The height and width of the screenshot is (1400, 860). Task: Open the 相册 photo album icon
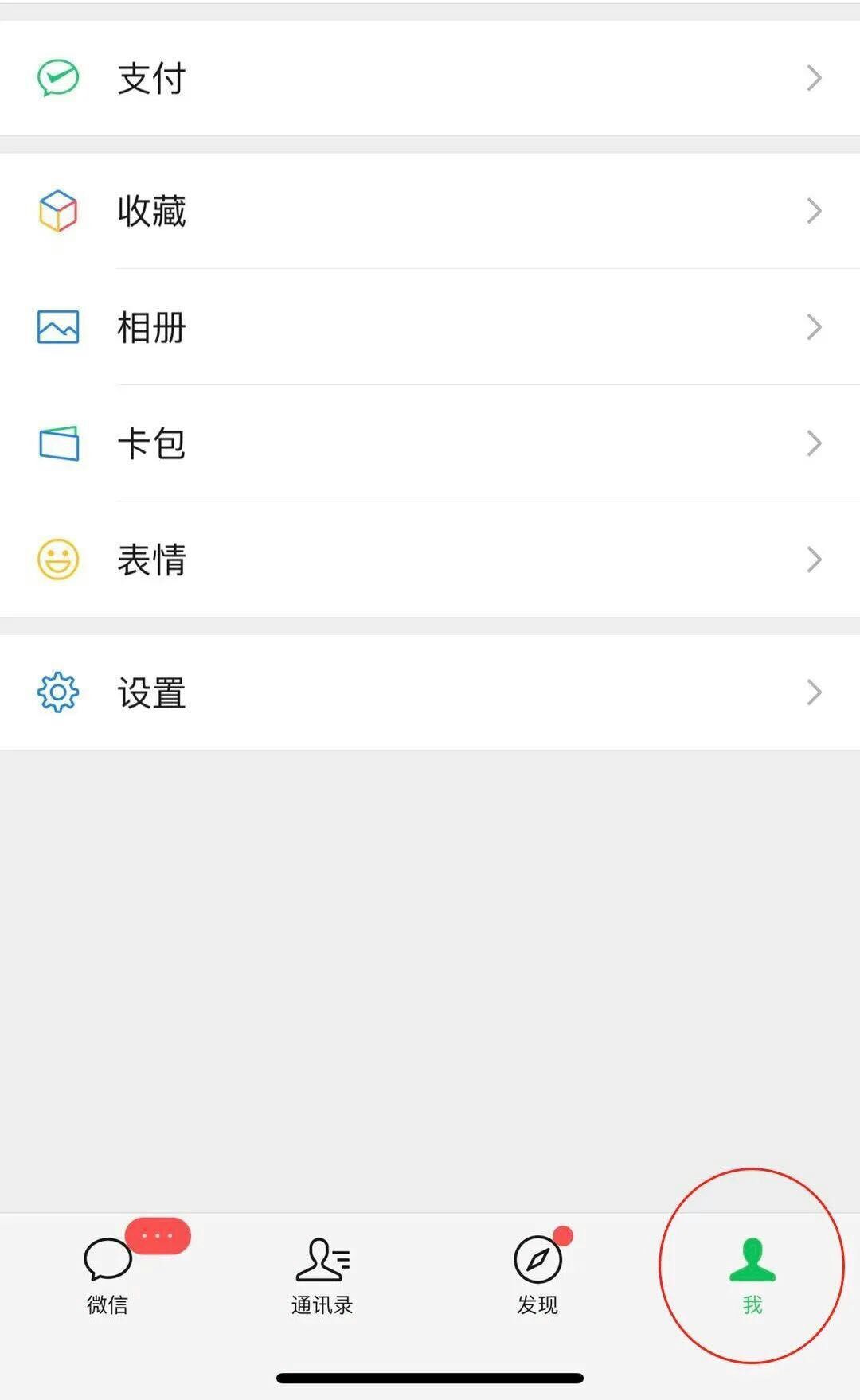click(57, 326)
